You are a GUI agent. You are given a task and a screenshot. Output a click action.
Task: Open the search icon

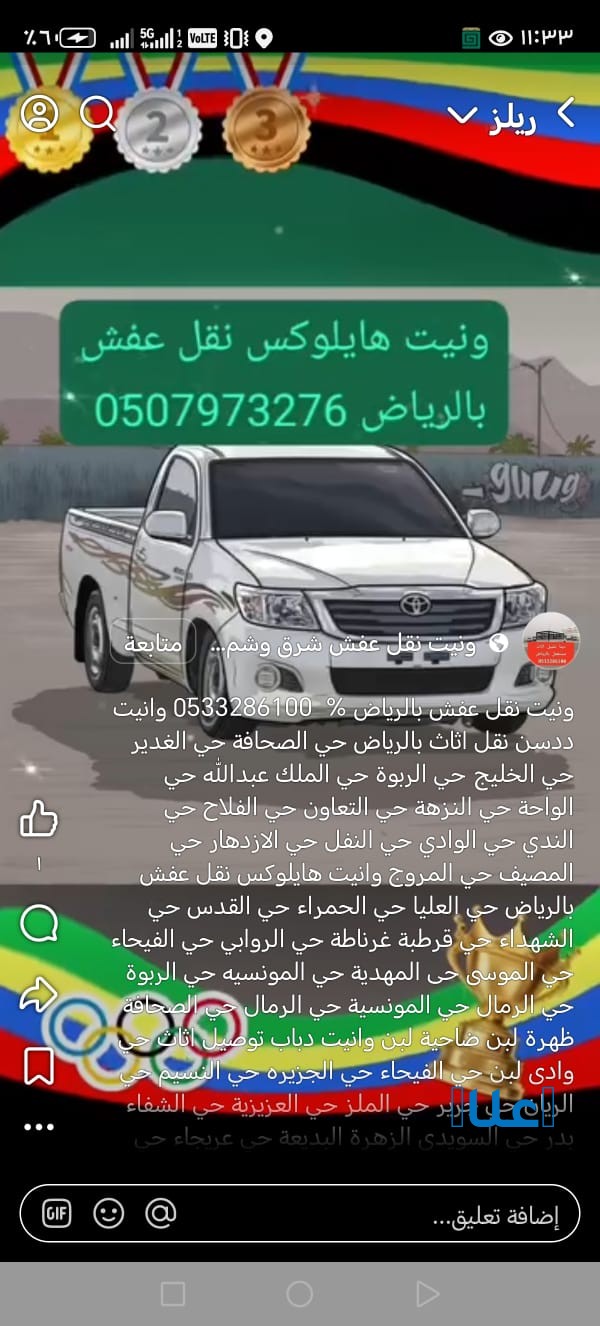click(97, 114)
